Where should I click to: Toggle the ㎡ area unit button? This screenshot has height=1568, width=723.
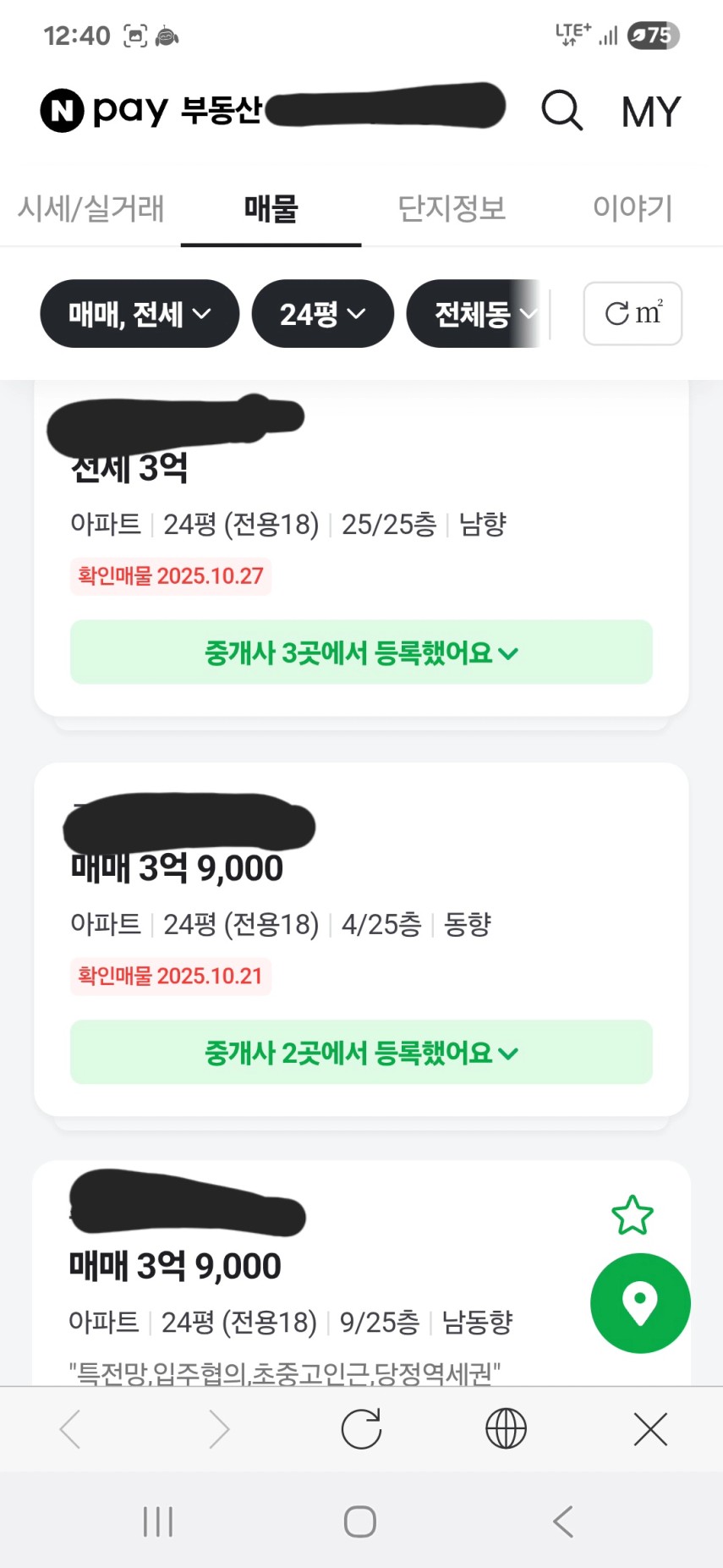tap(633, 314)
